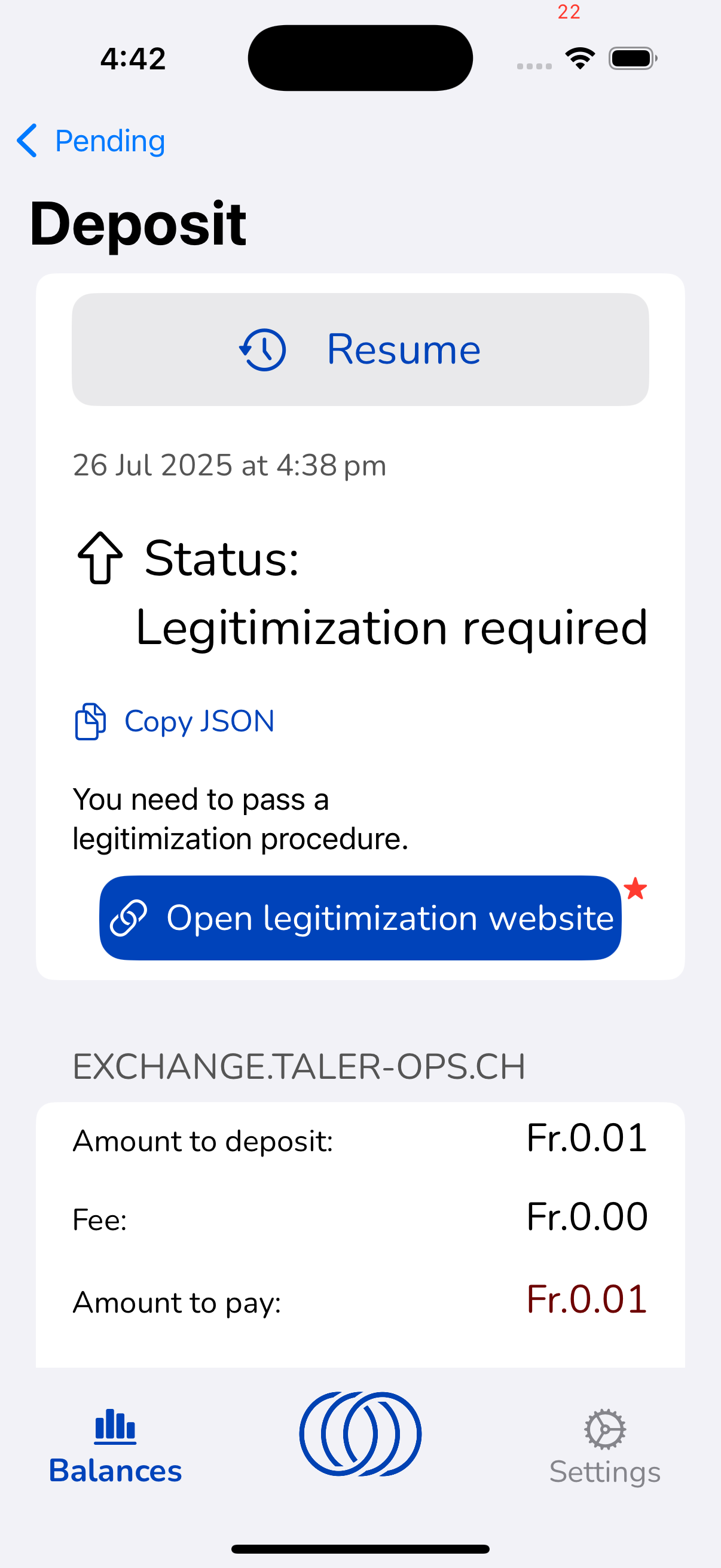Screen dimensions: 721x1568
Task: Copy JSON of this transaction
Action: (175, 721)
